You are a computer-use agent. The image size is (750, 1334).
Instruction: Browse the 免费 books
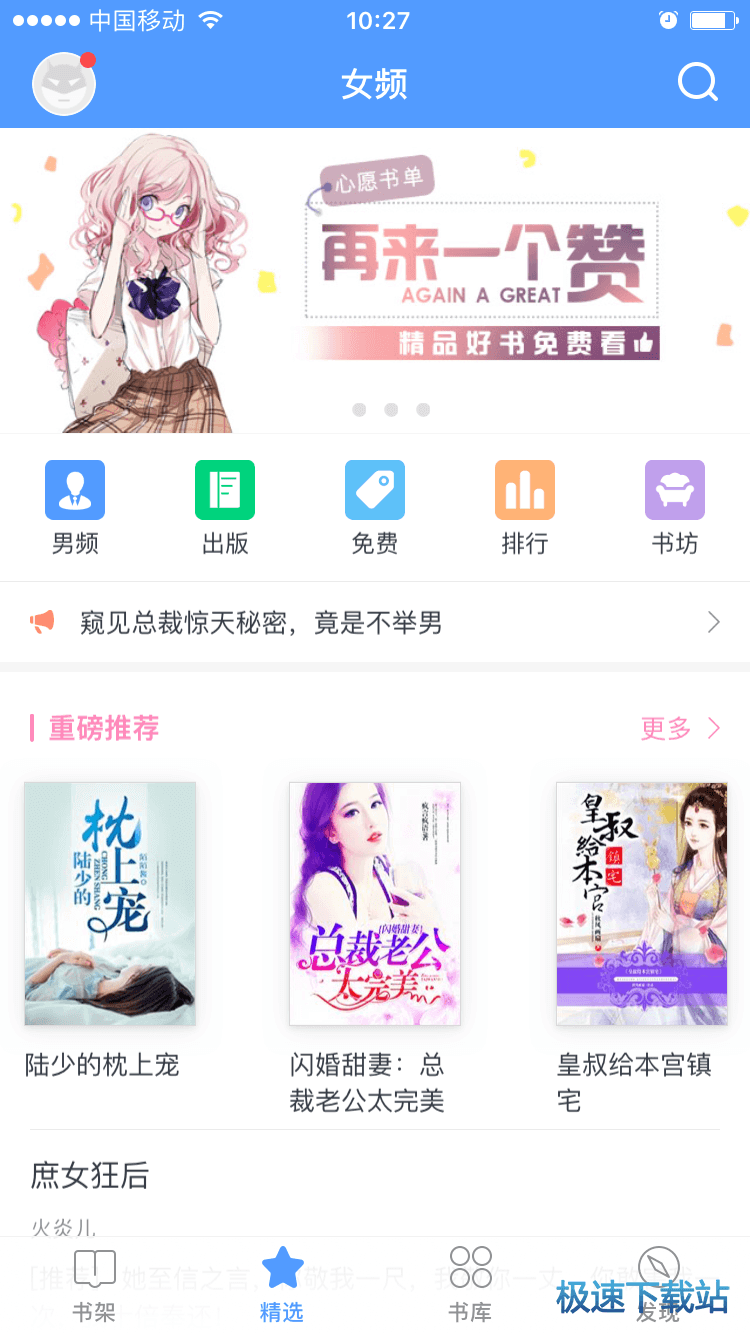(375, 508)
